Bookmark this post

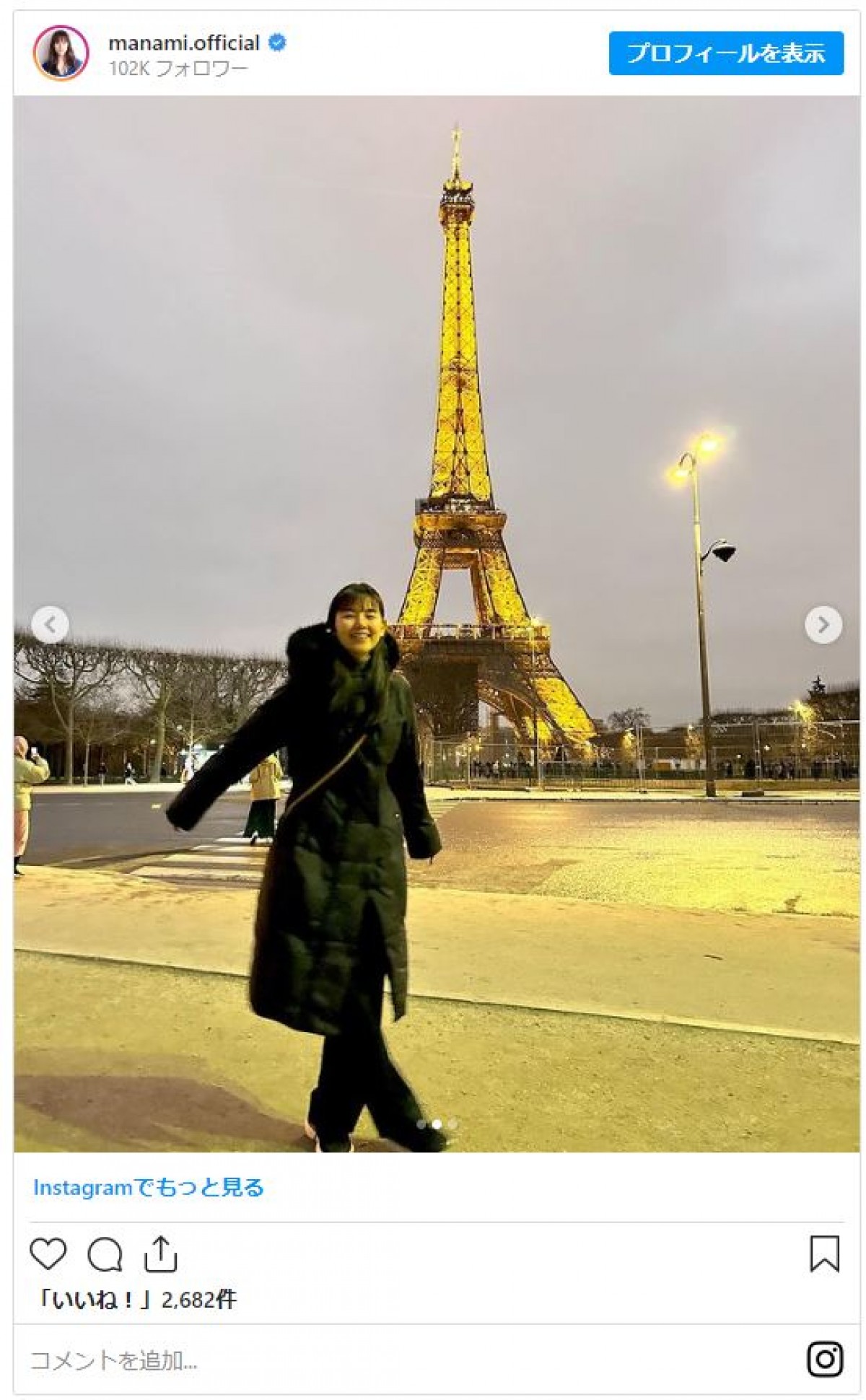pyautogui.click(x=824, y=1254)
